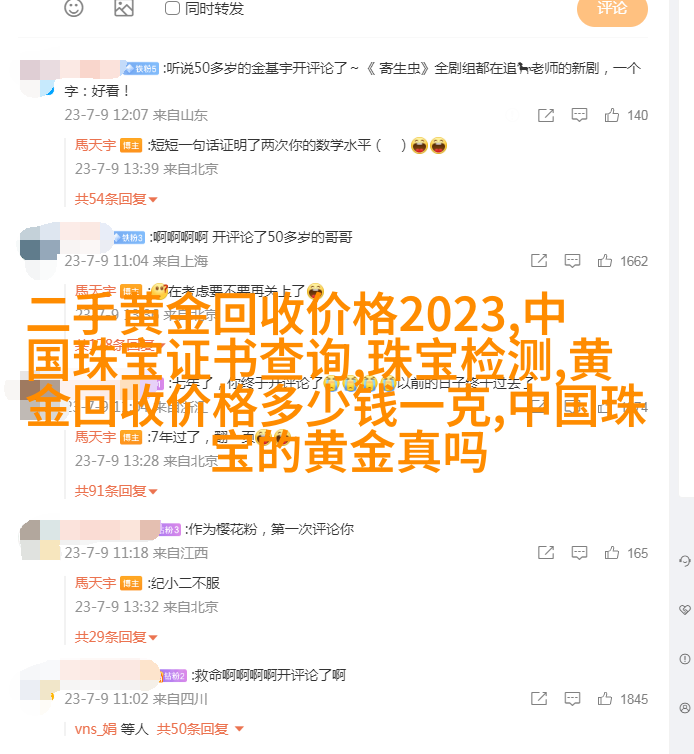Expand 共29条回复 replies

[x=116, y=637]
